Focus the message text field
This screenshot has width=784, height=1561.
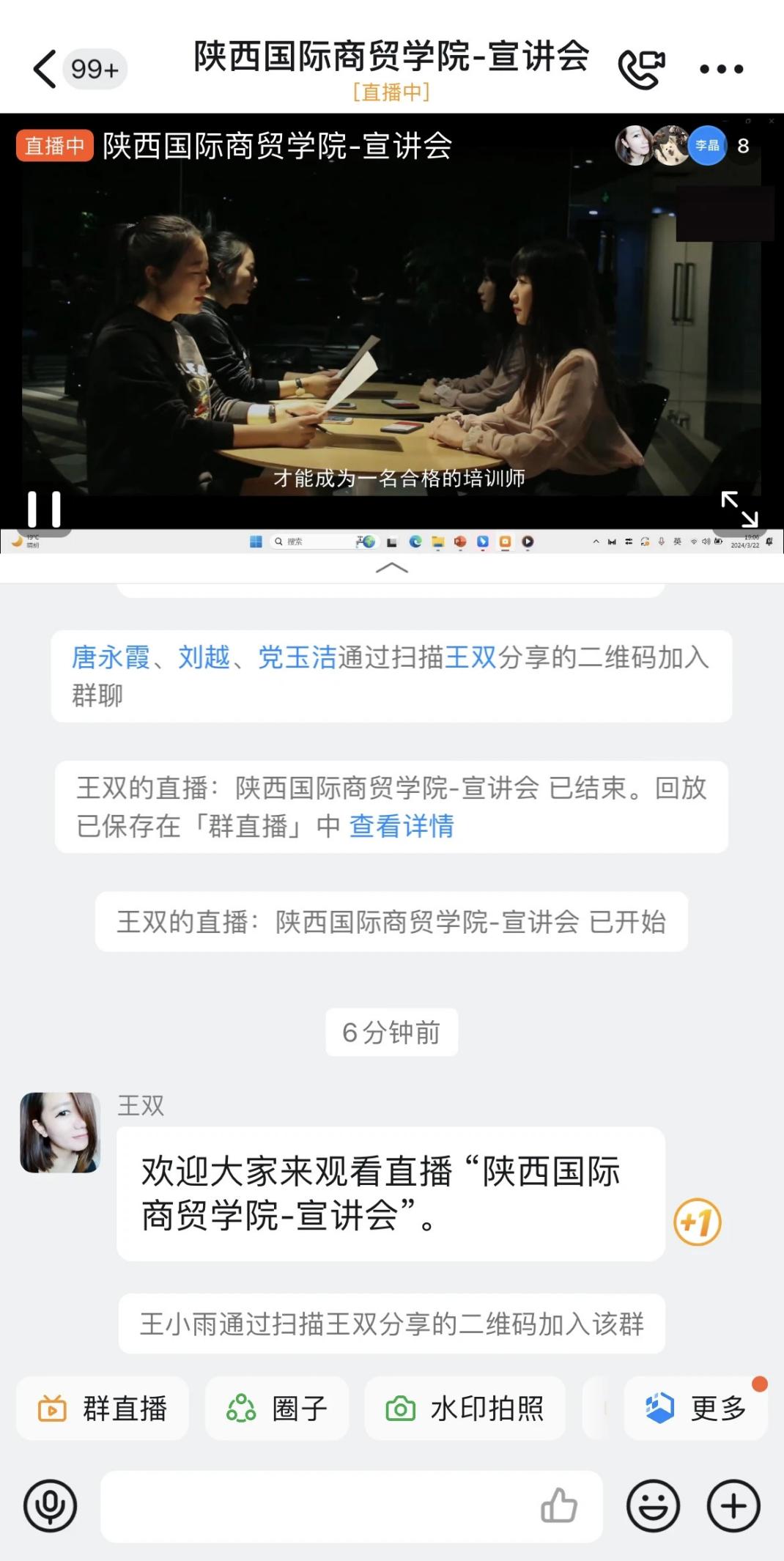[x=315, y=1506]
